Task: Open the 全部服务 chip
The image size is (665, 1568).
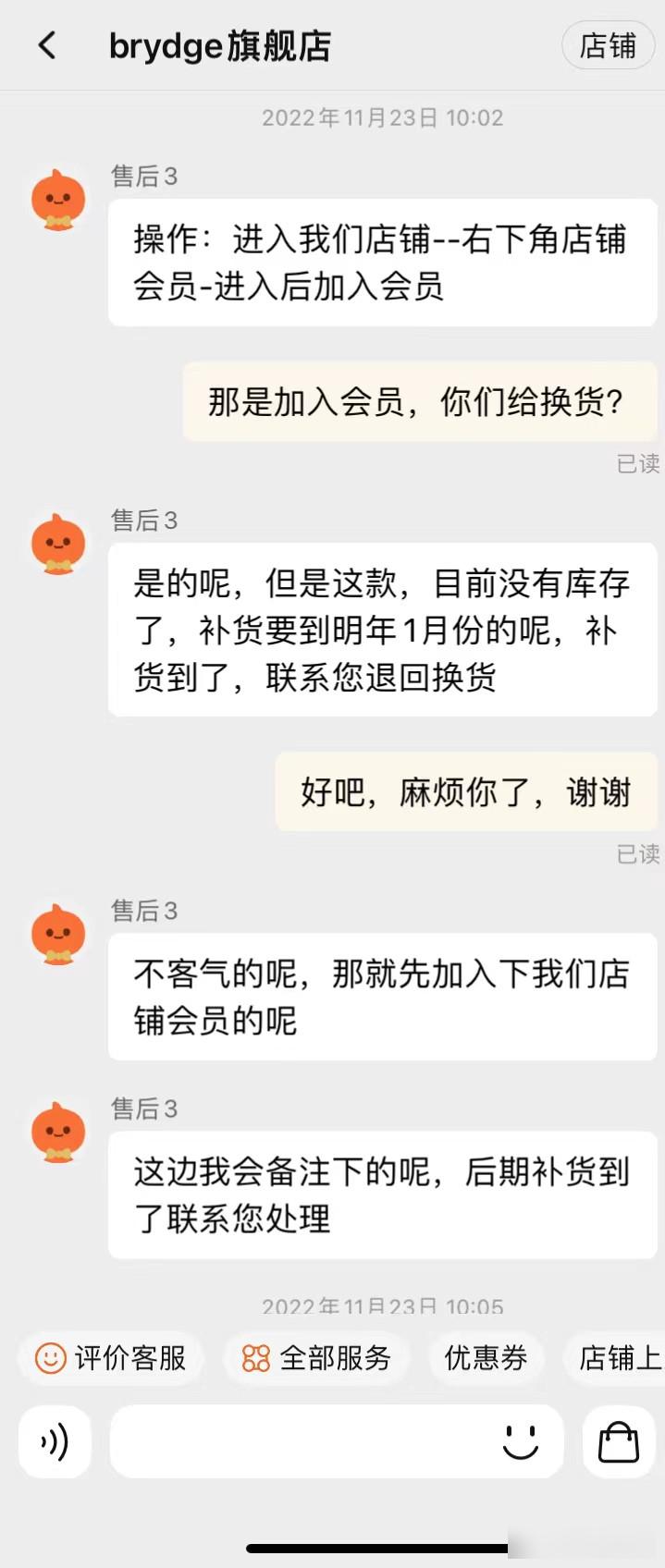Action: (316, 1357)
